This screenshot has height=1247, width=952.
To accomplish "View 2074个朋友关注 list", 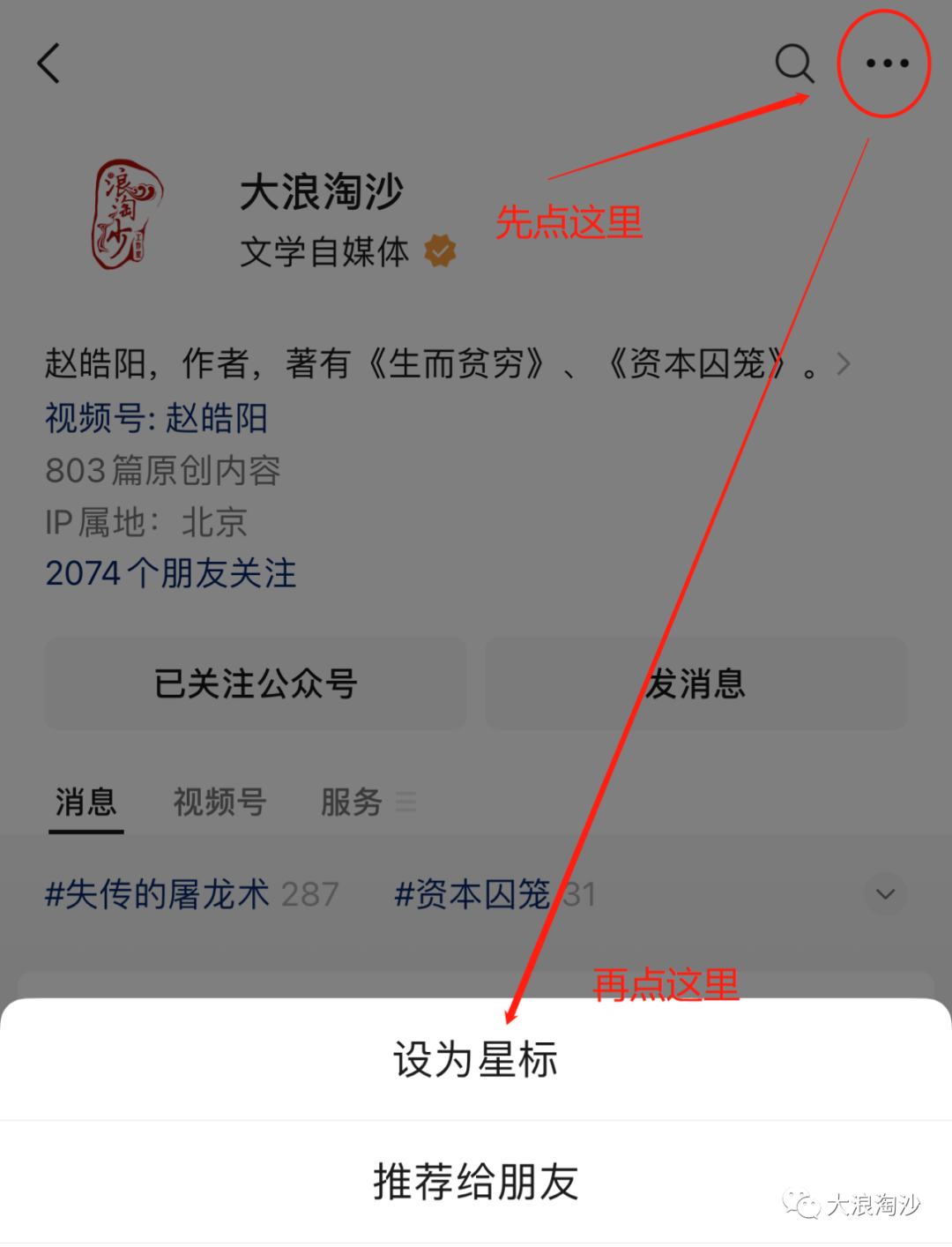I will [171, 573].
